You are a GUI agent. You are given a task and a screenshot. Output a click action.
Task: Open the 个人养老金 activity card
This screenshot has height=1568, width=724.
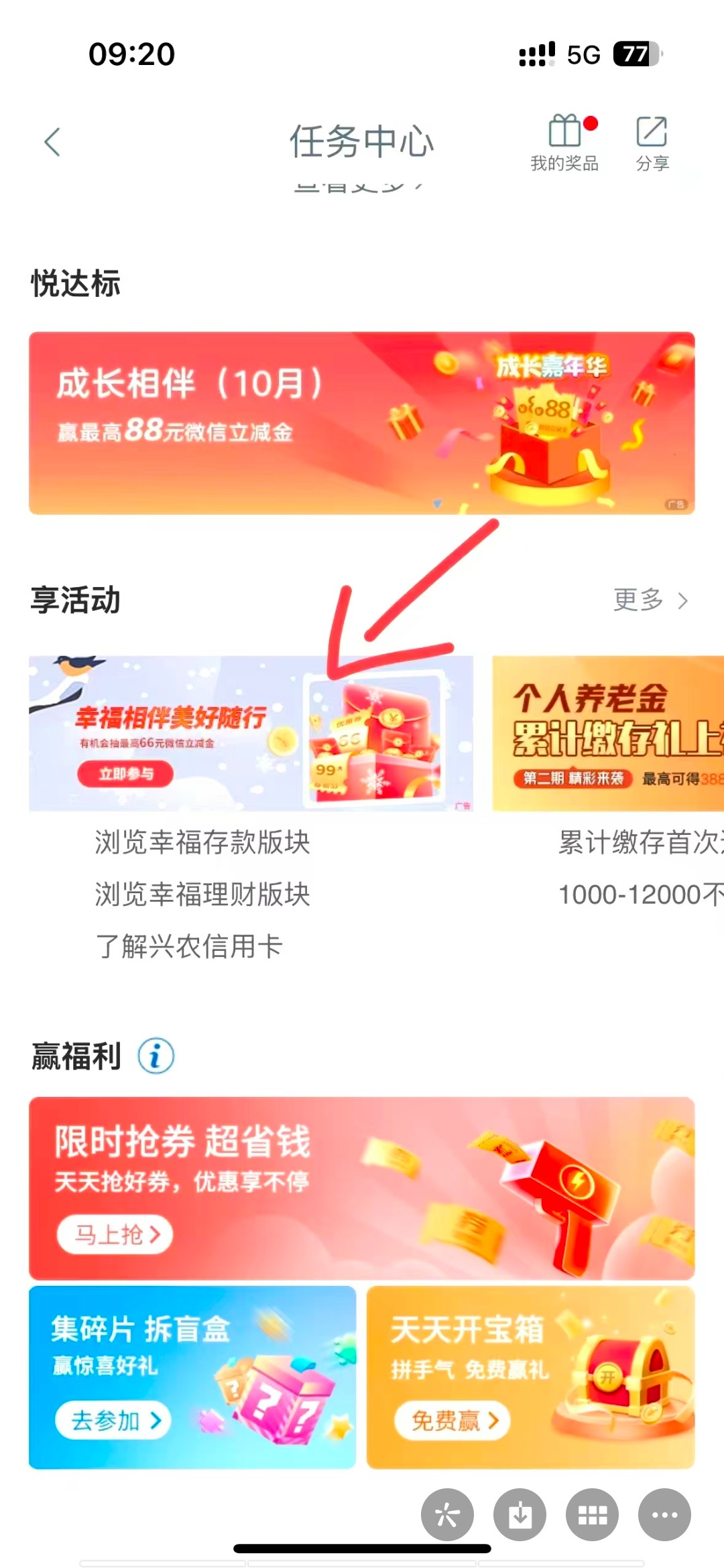coord(608,733)
